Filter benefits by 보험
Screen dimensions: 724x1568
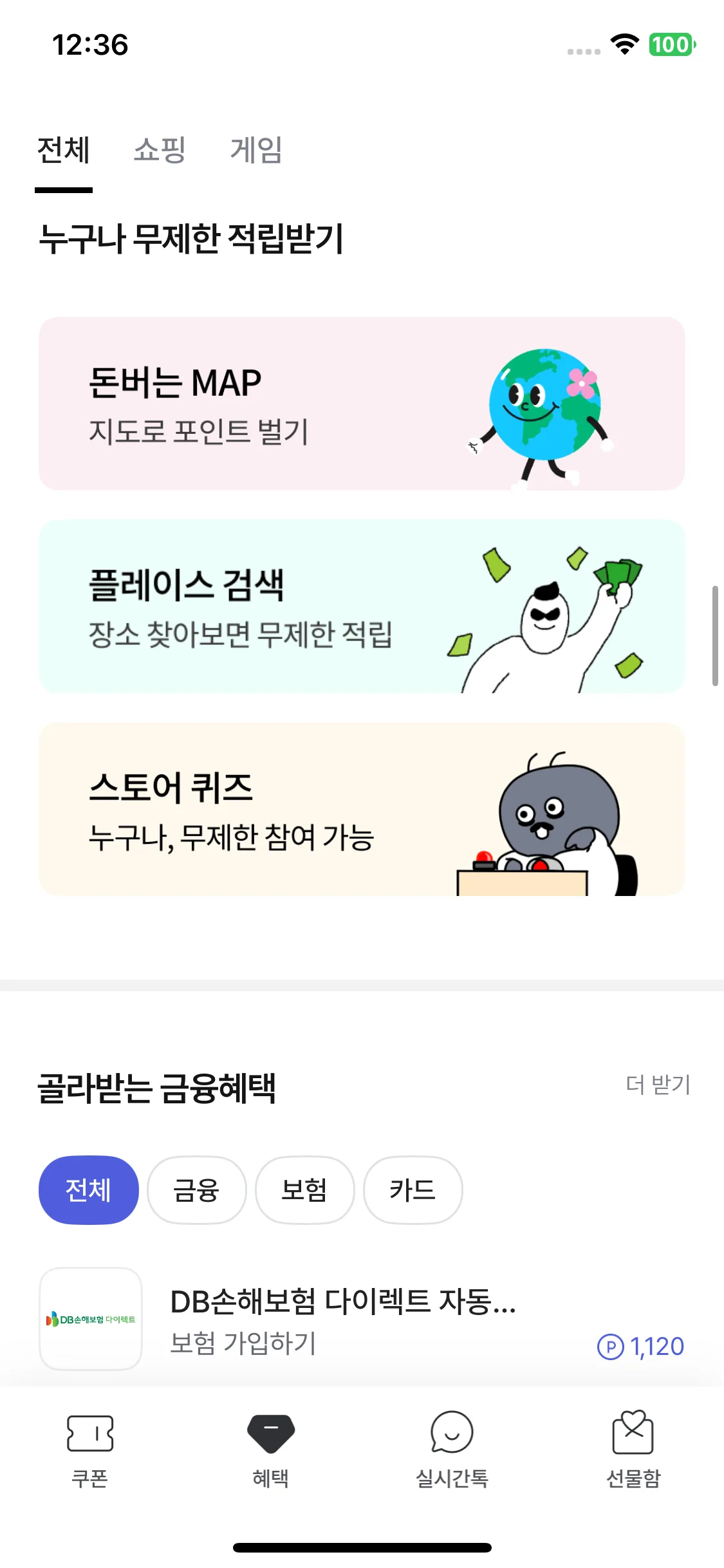click(x=304, y=1190)
